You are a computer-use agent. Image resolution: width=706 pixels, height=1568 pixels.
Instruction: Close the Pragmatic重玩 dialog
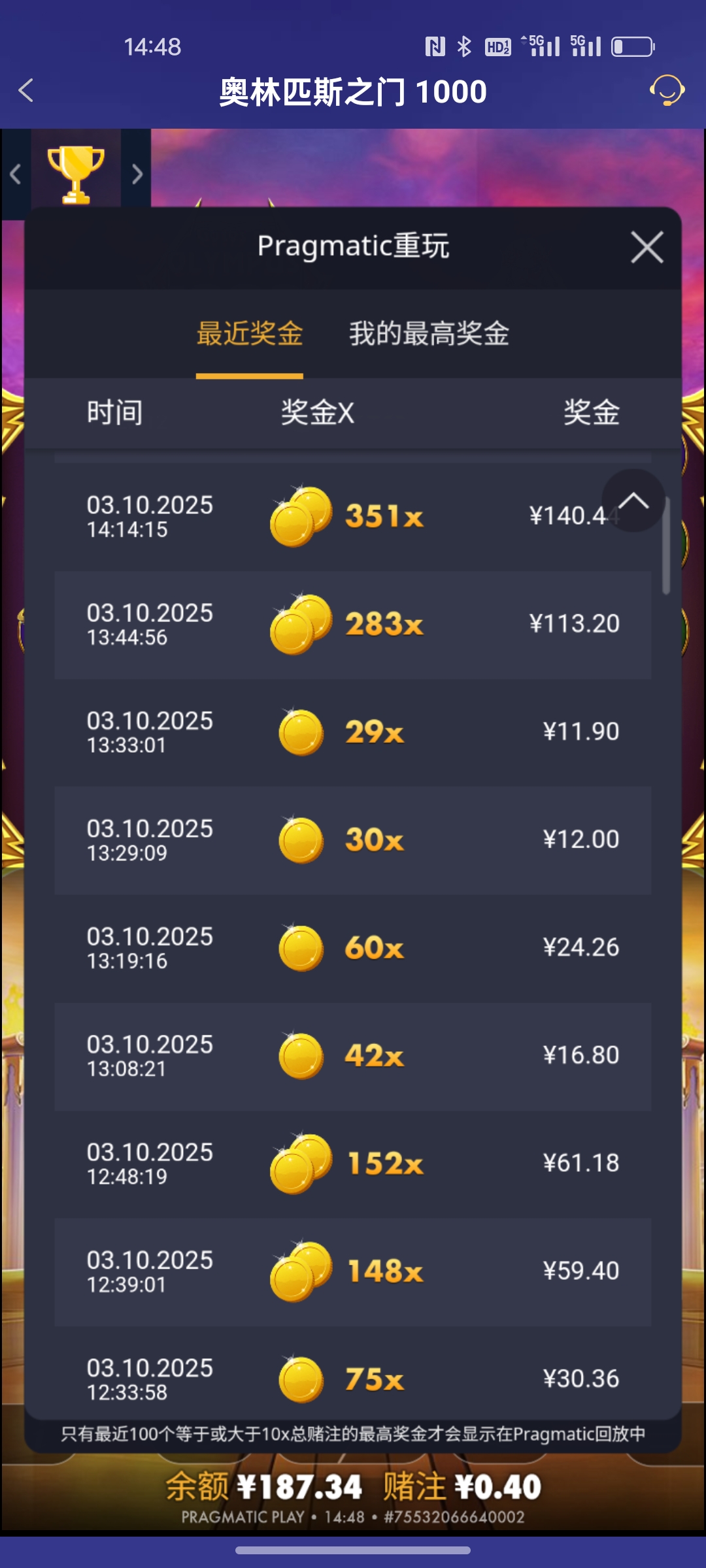[647, 248]
